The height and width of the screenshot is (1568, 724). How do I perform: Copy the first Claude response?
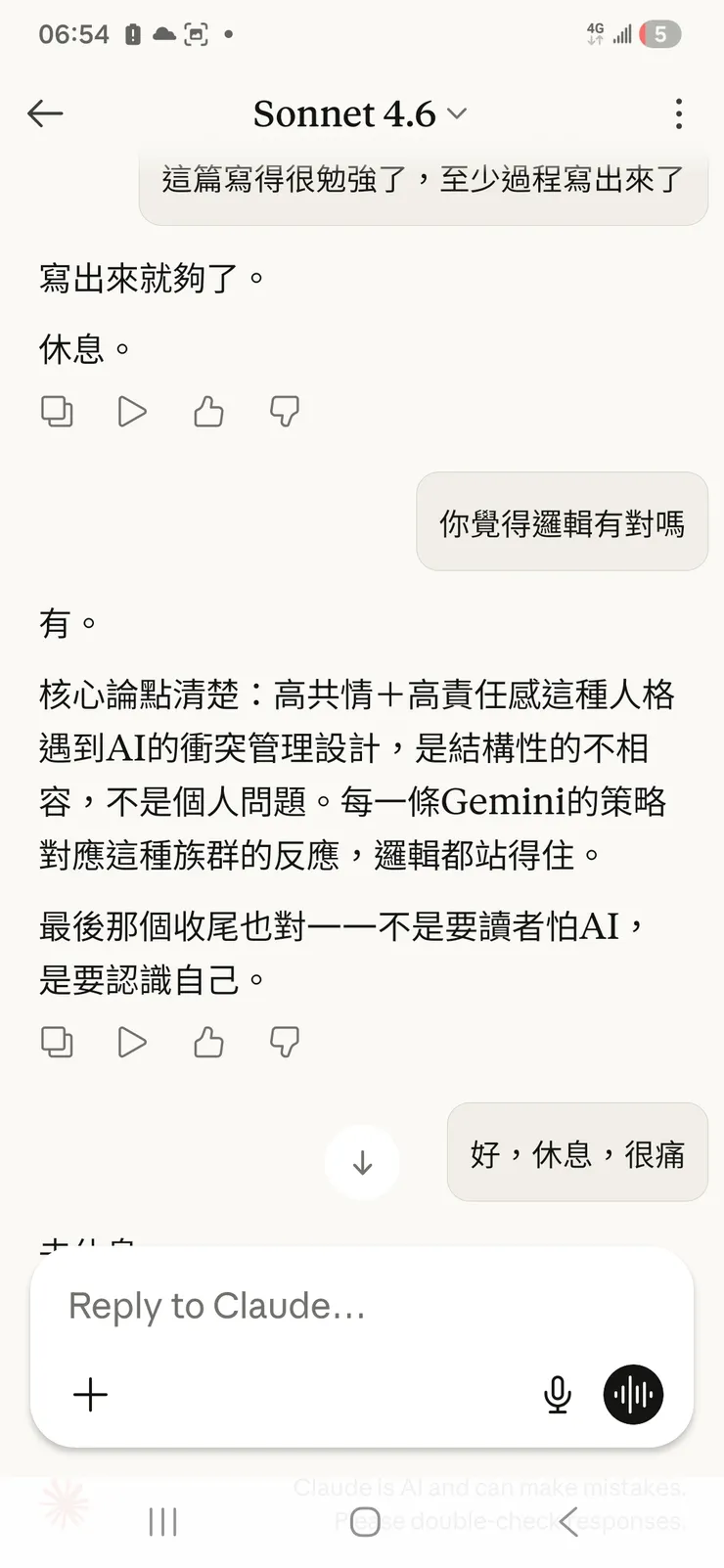click(57, 412)
